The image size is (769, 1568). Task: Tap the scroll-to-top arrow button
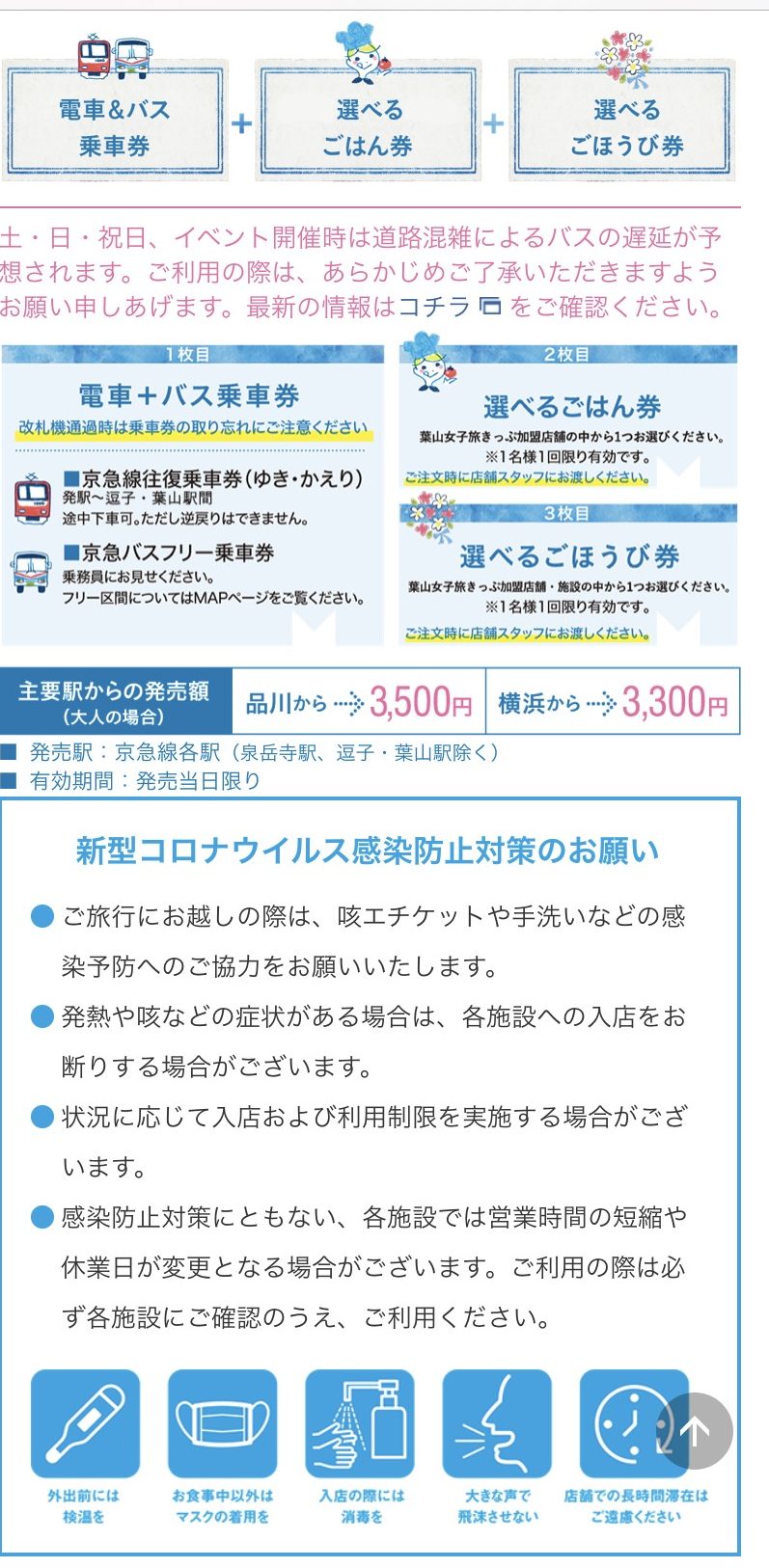pyautogui.click(x=695, y=1431)
